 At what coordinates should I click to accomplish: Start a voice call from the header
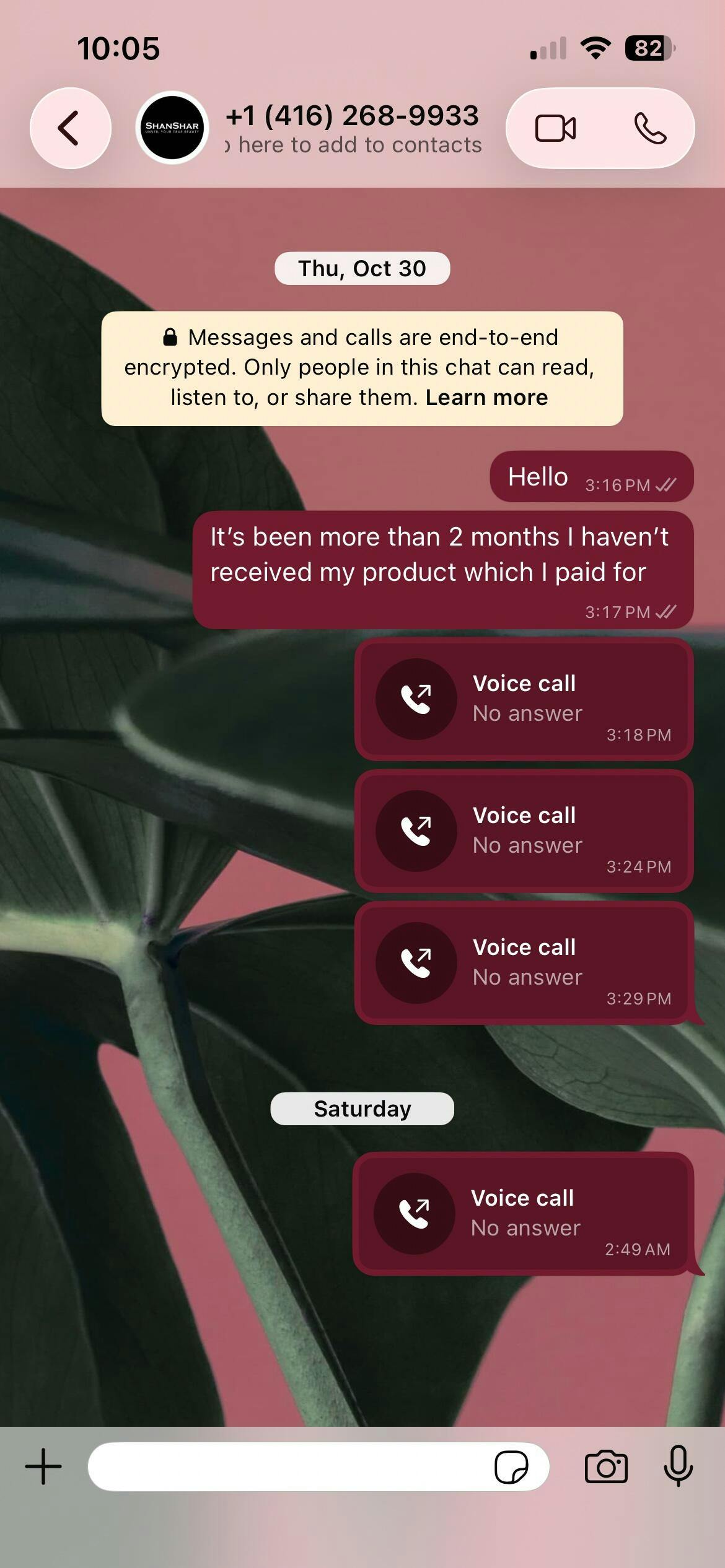[x=650, y=129]
